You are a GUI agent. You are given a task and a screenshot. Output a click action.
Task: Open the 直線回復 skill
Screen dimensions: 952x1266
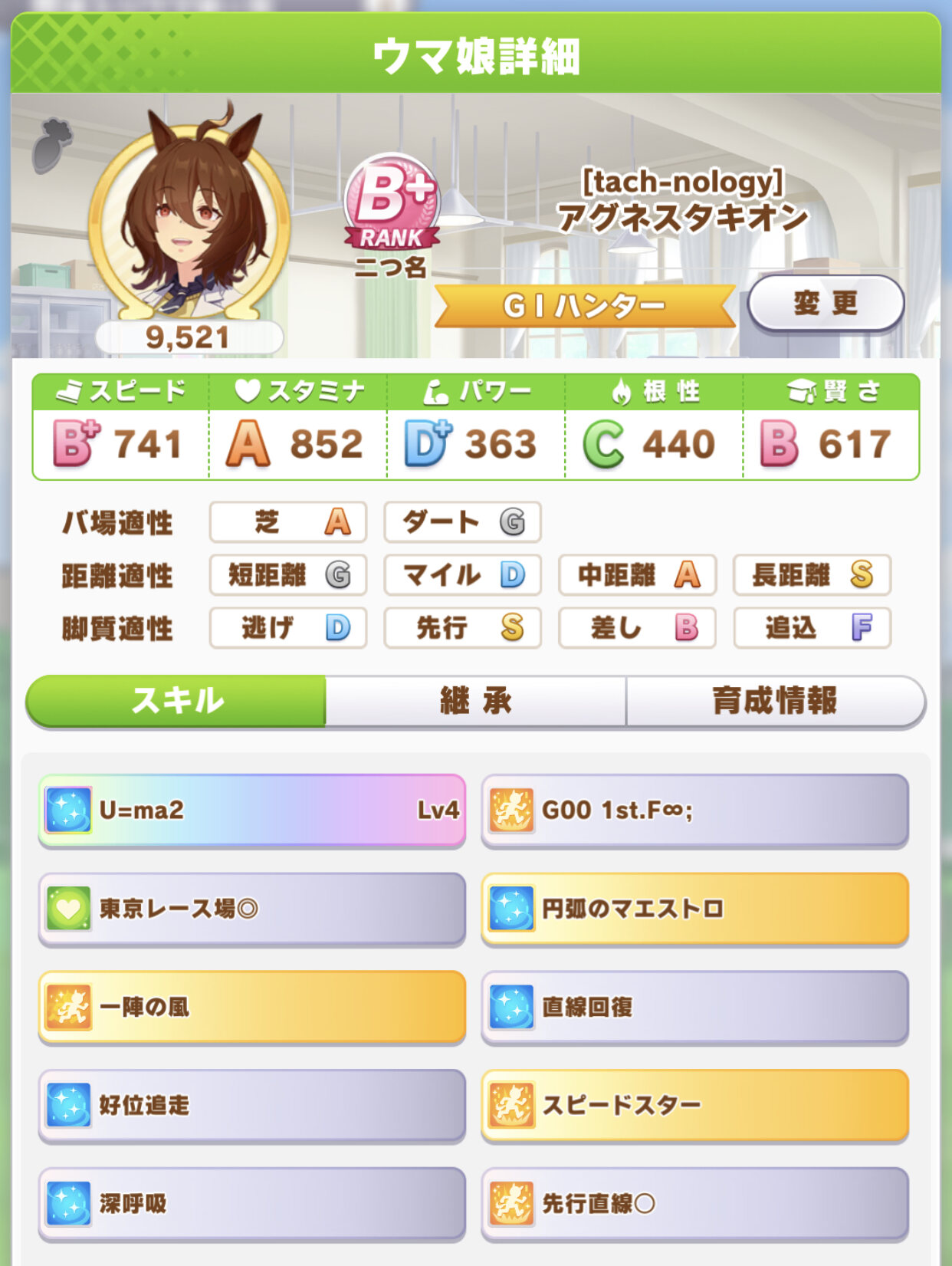point(694,1007)
